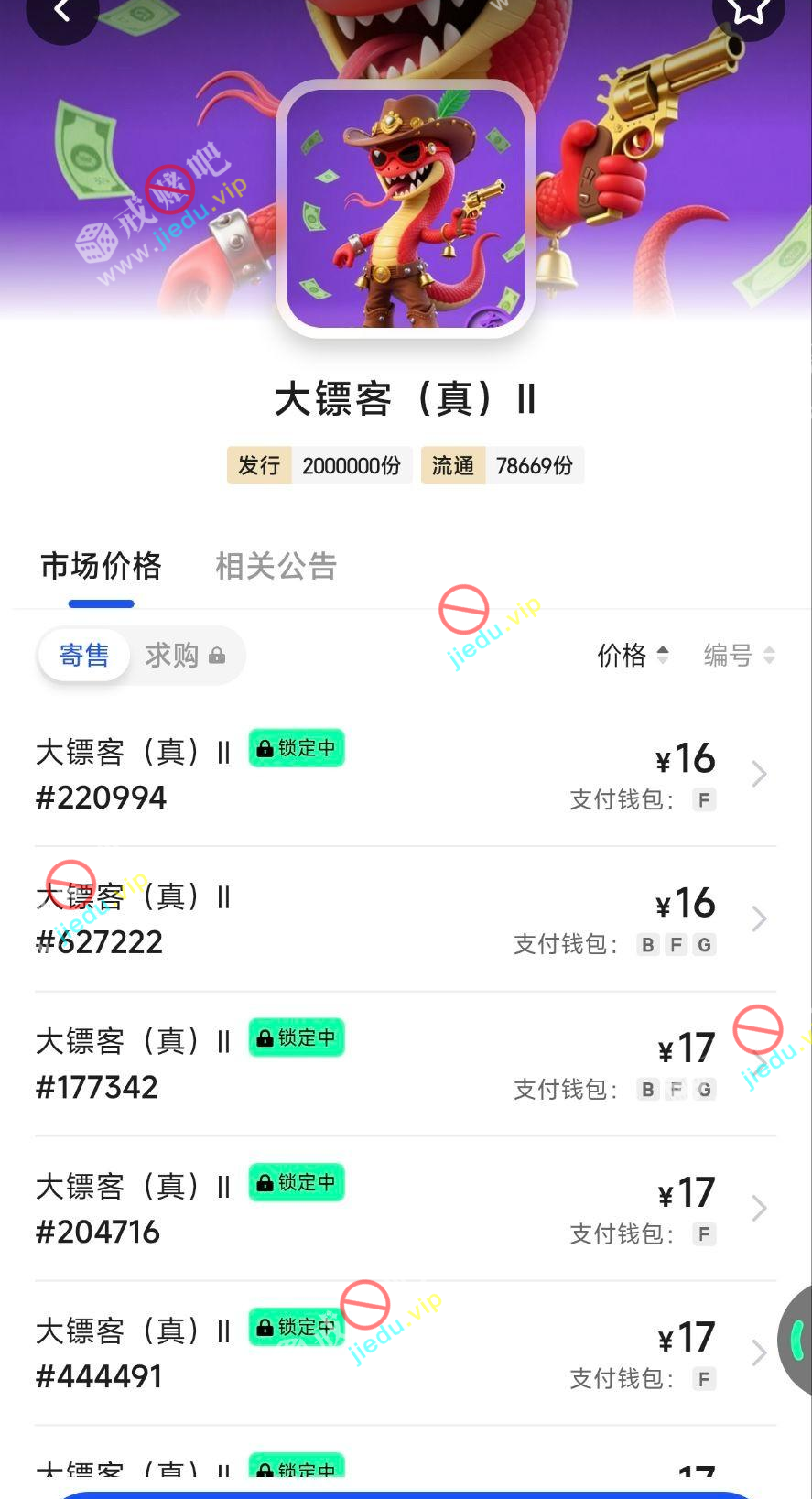Select the 市场价格 tab
This screenshot has height=1499, width=812.
click(101, 566)
